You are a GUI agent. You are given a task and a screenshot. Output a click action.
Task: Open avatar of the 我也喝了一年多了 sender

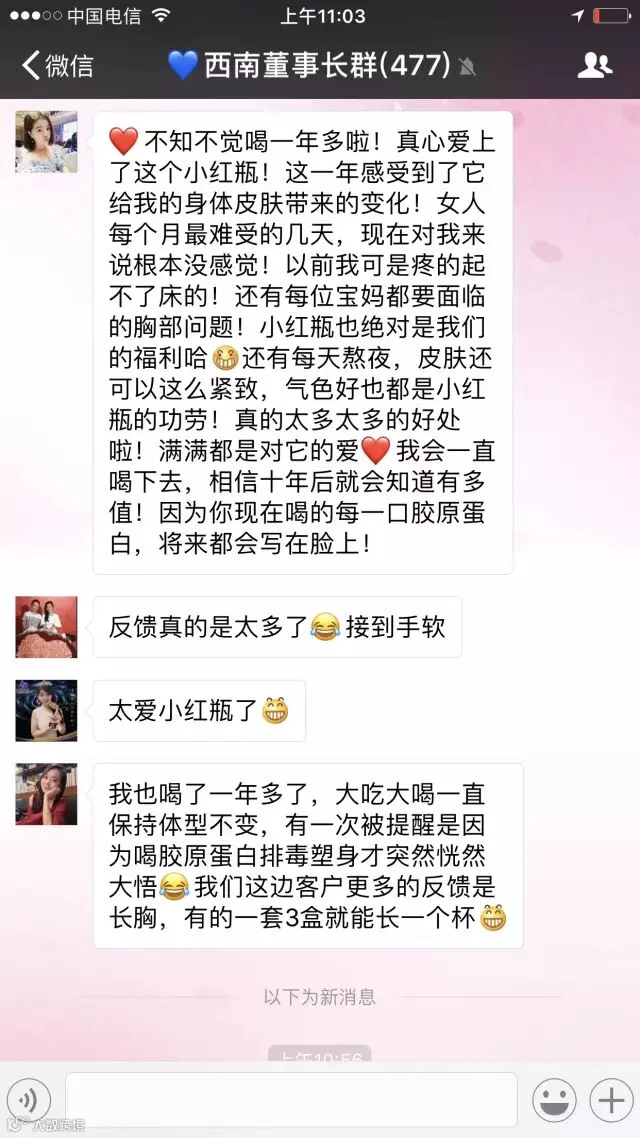(x=46, y=794)
